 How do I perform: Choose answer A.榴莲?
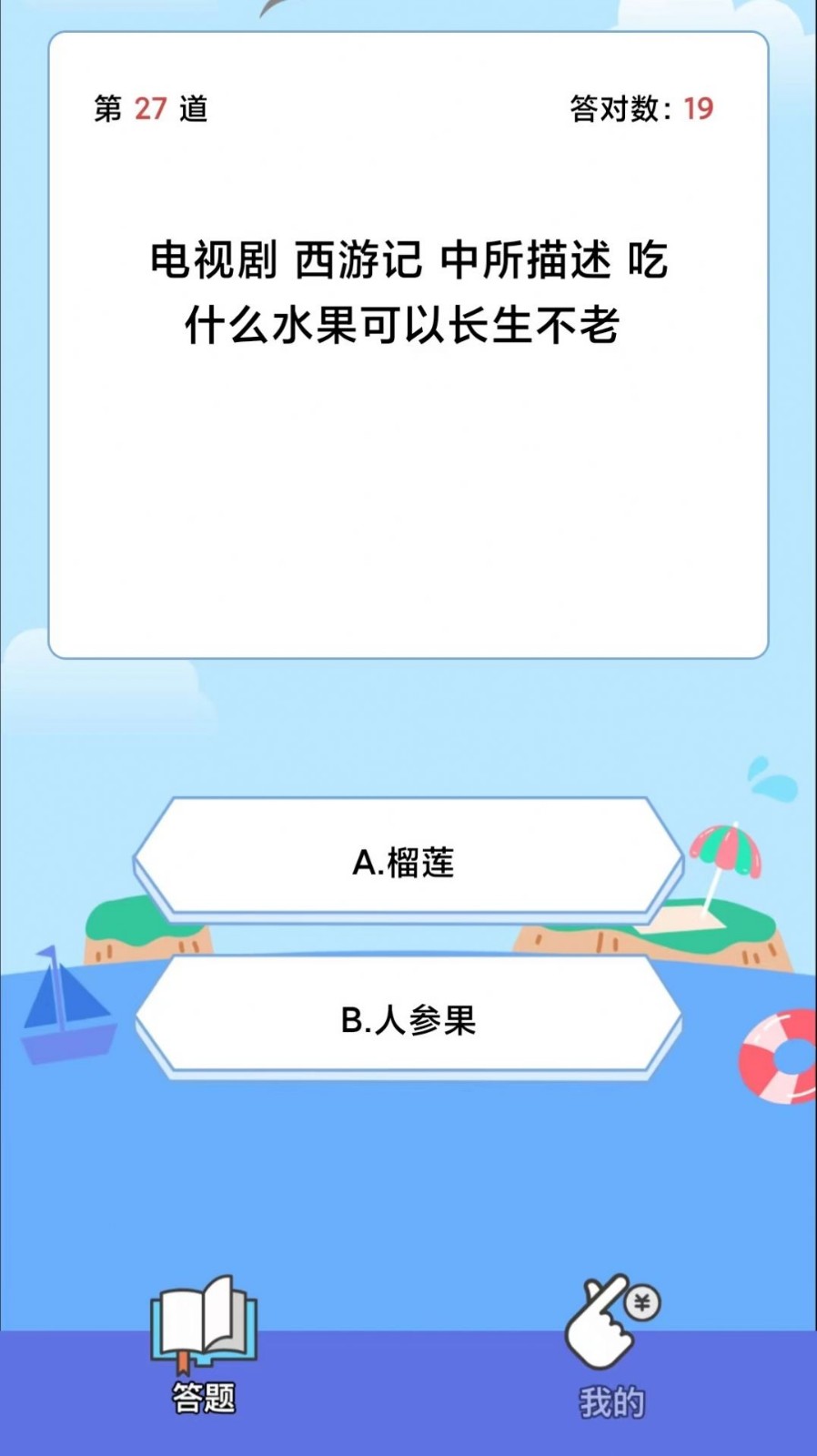click(x=407, y=860)
